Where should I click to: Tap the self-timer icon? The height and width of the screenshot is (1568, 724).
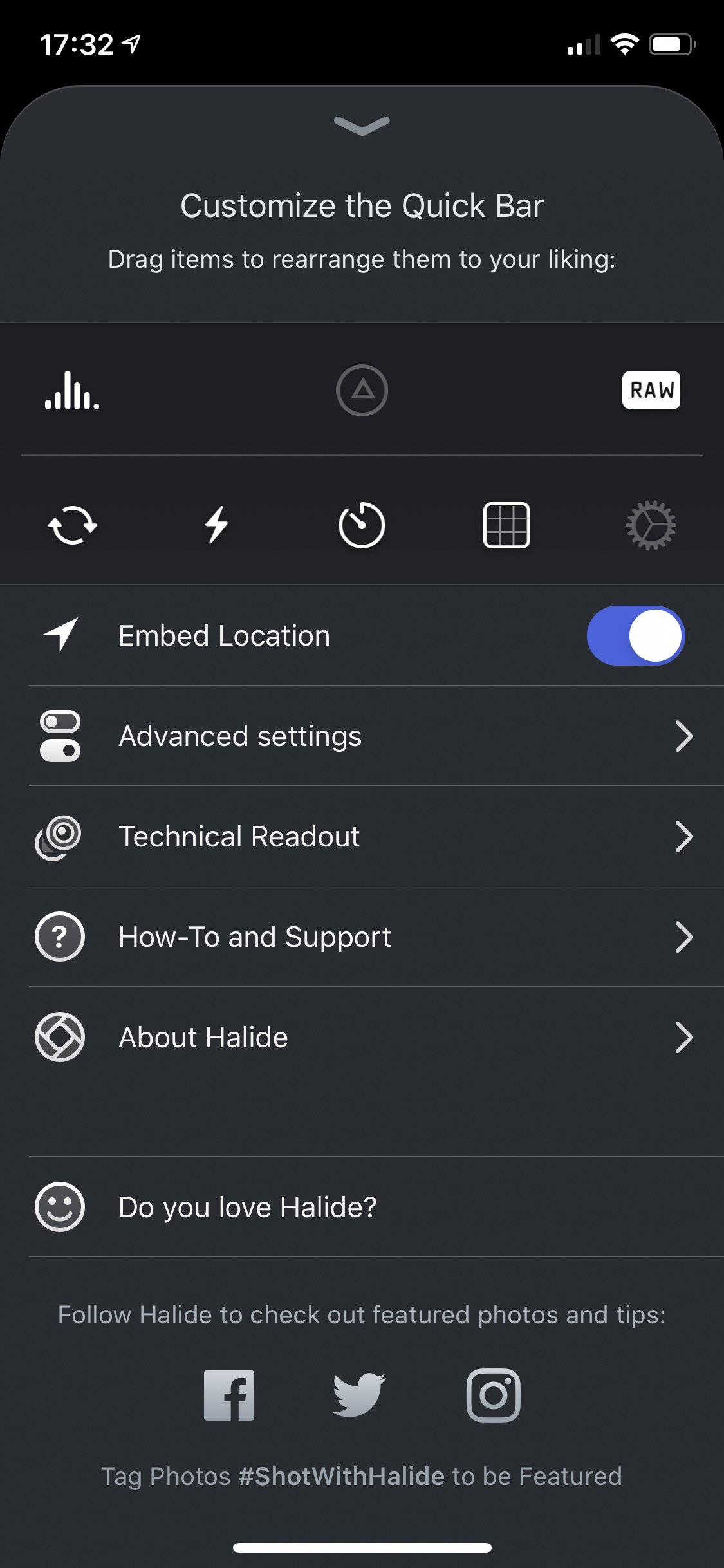pos(362,525)
